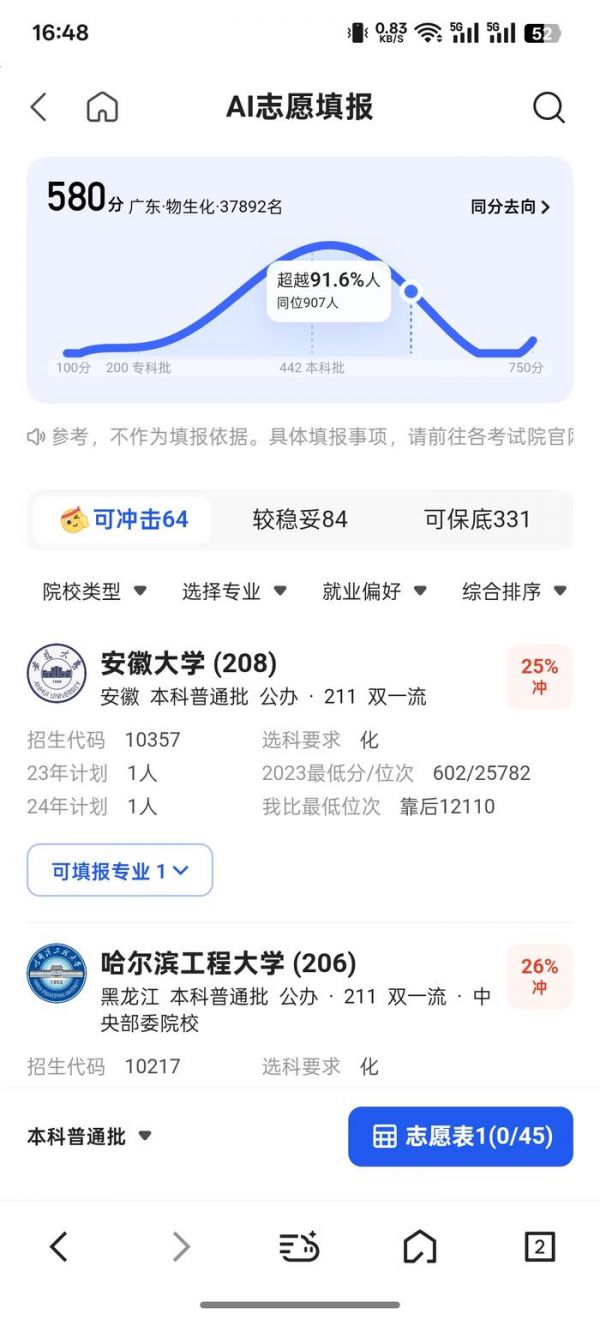The height and width of the screenshot is (1320, 600).
Task: Open the 选择专业 filter dropdown
Action: click(x=234, y=591)
